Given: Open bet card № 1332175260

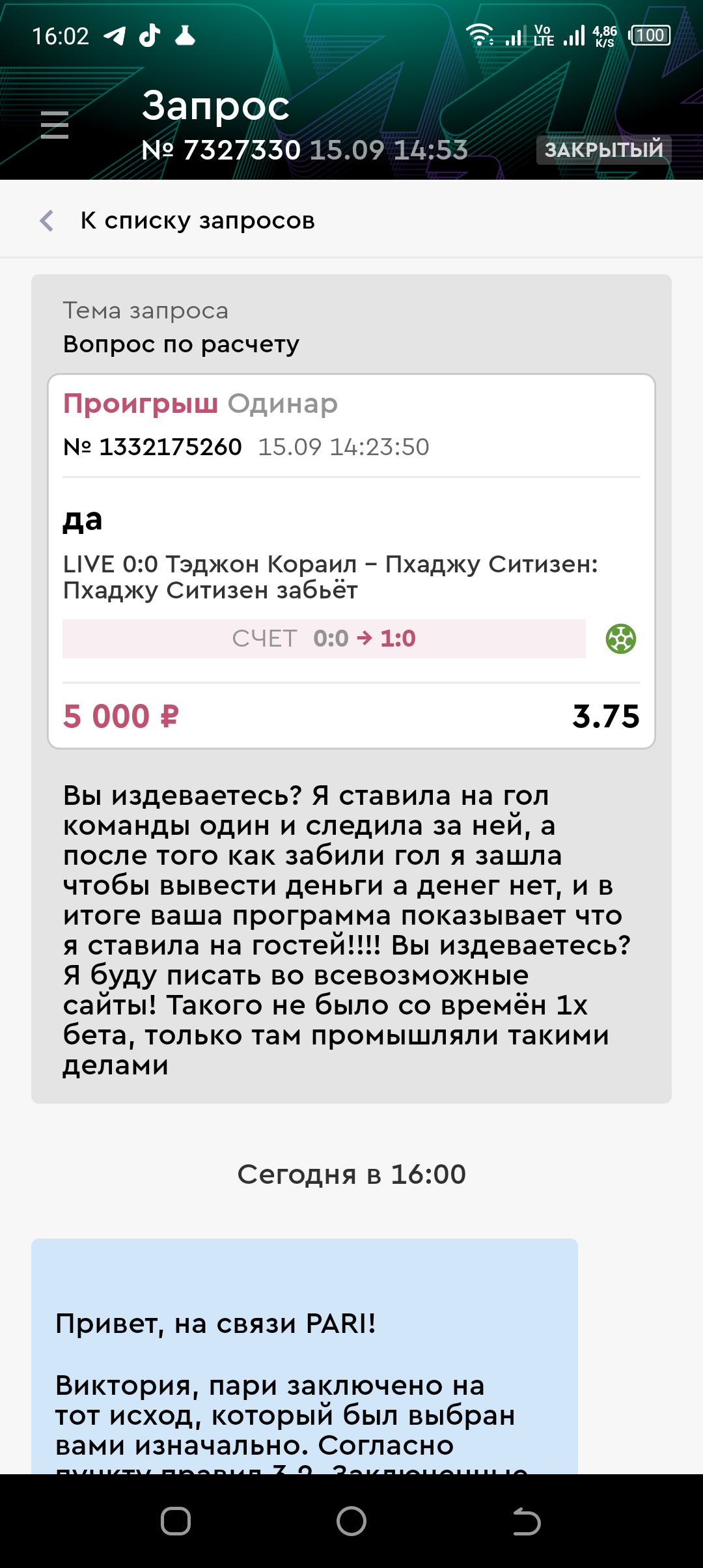Looking at the screenshot, I should click(351, 560).
